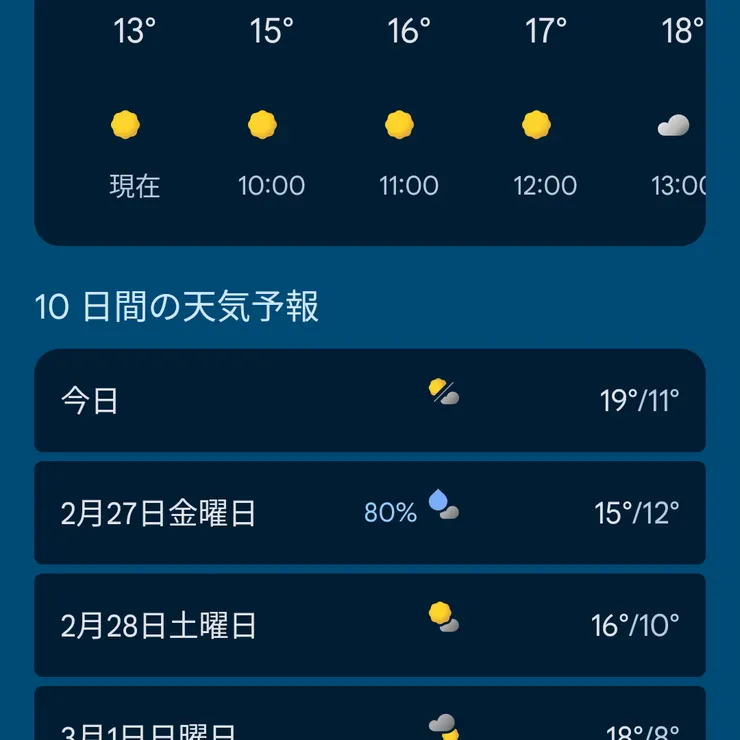Expand today's forecast row 今日

point(369,401)
